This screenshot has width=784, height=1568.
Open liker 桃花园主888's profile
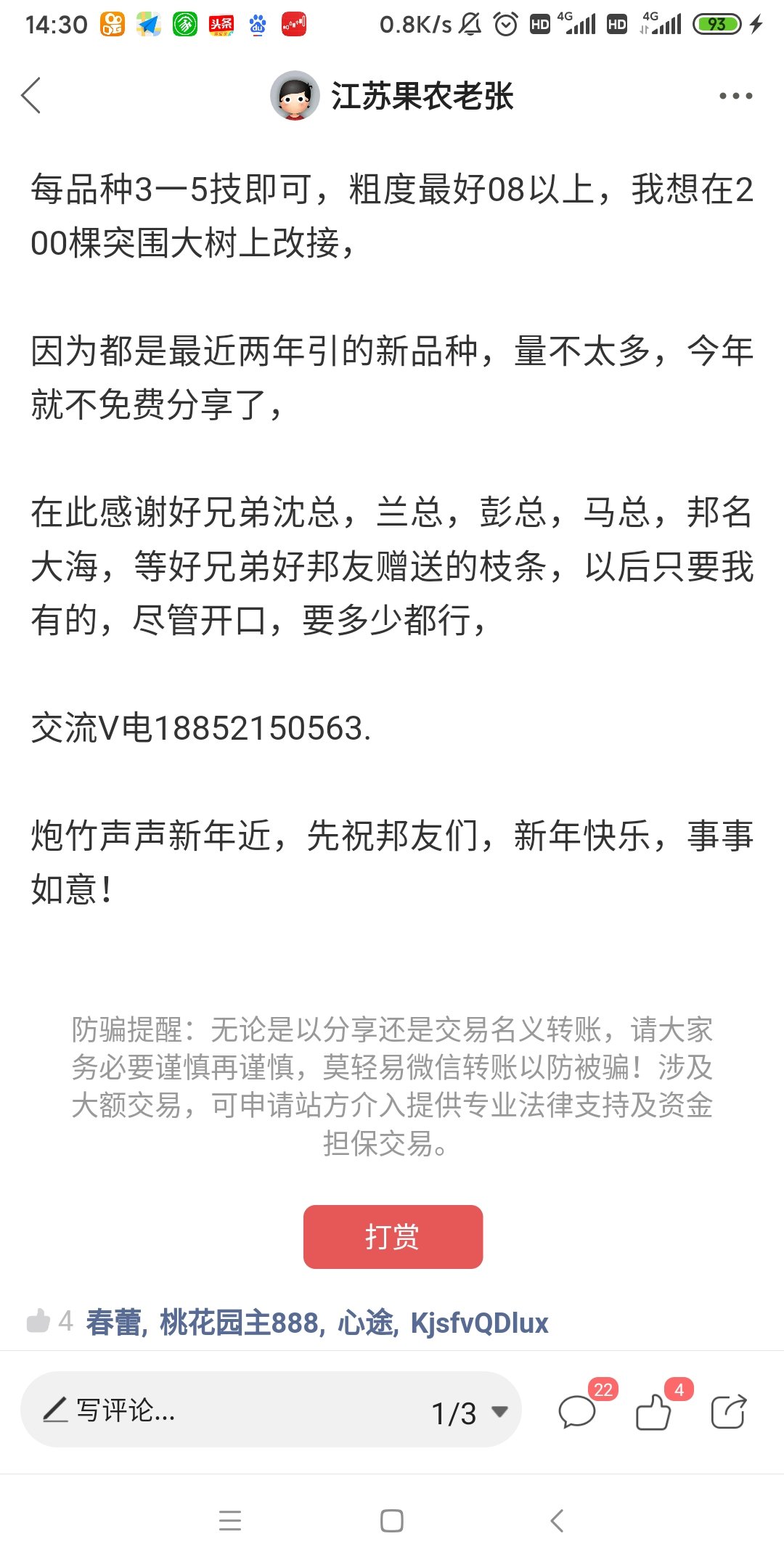(x=240, y=1323)
